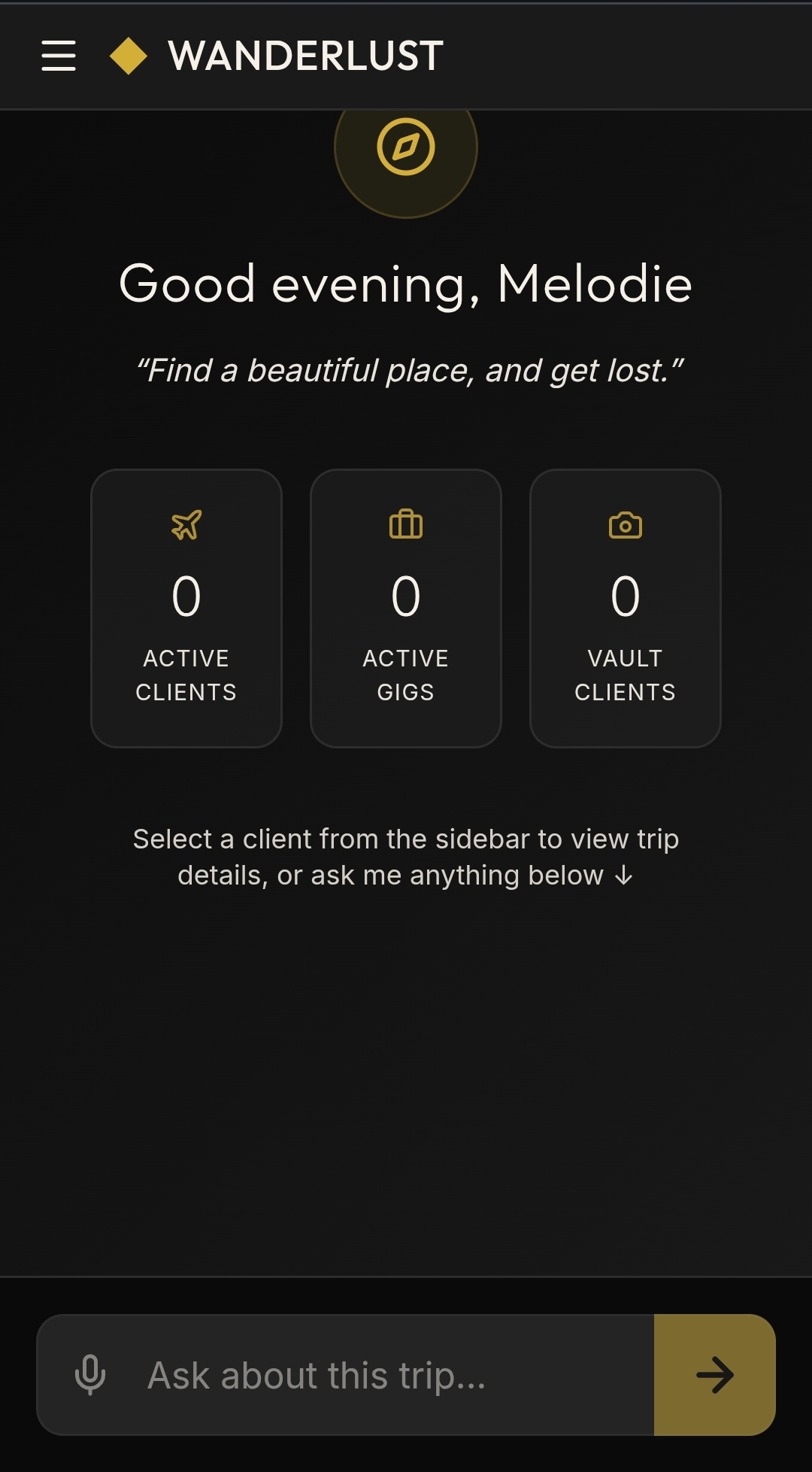
Task: Click the gold diamond Wanderlust logo icon
Action: 128,56
